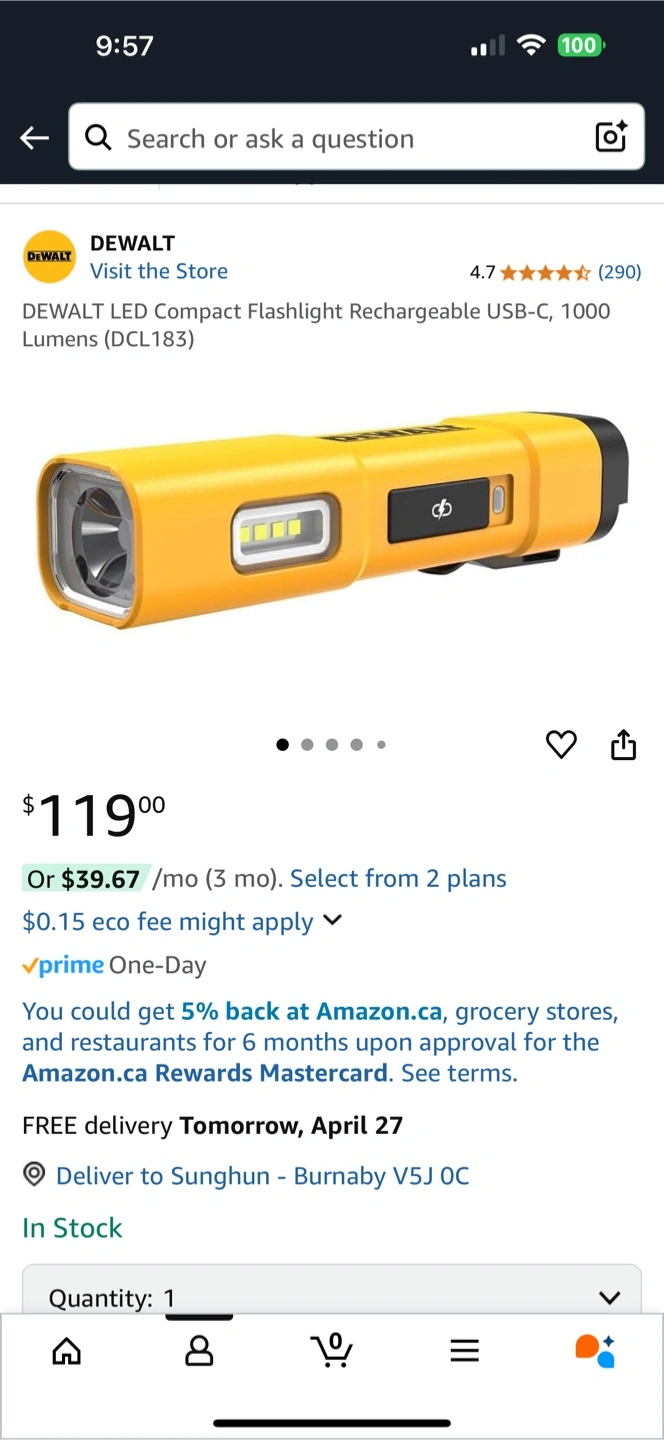Open the shopping cart
This screenshot has height=1440, width=664.
click(x=332, y=1350)
